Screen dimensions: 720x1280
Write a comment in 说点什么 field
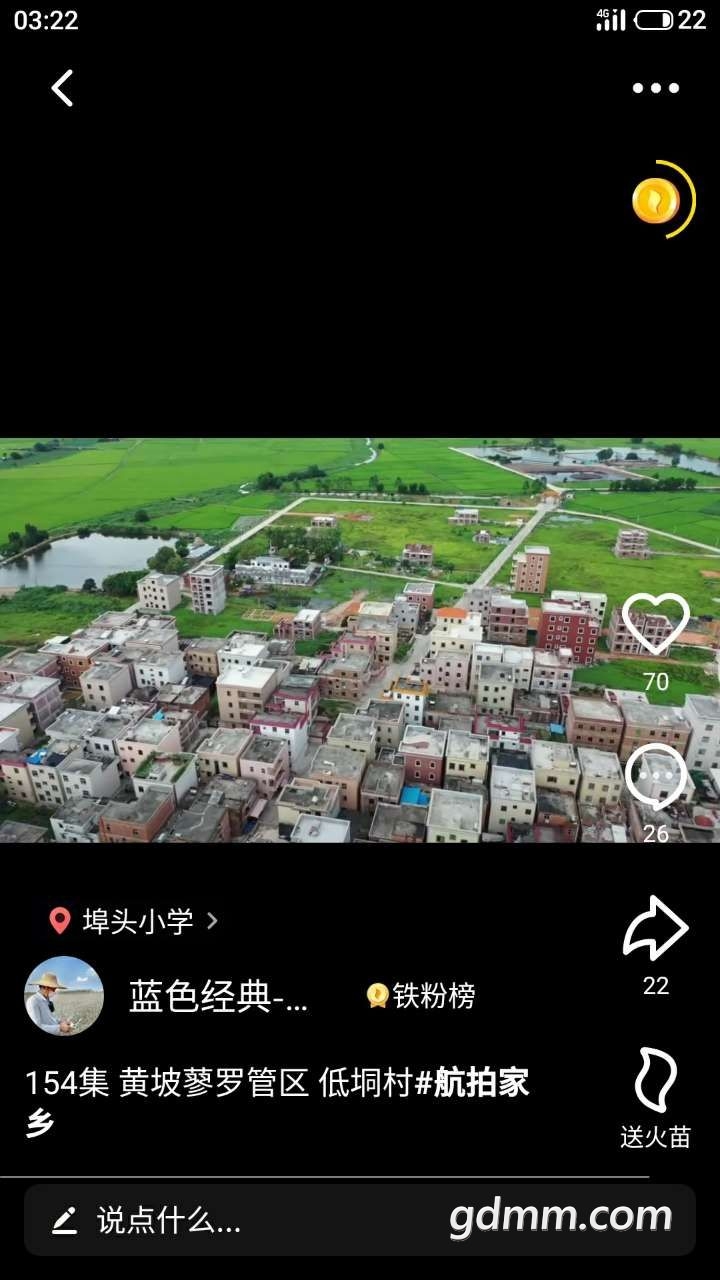[x=170, y=1220]
